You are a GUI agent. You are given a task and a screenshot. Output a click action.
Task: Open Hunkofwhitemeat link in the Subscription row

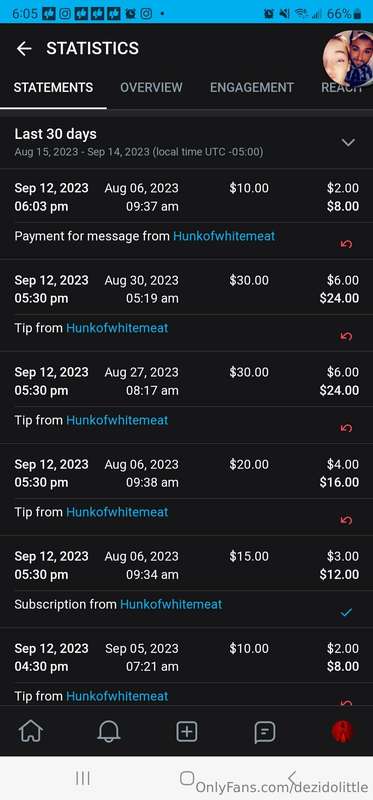click(171, 605)
